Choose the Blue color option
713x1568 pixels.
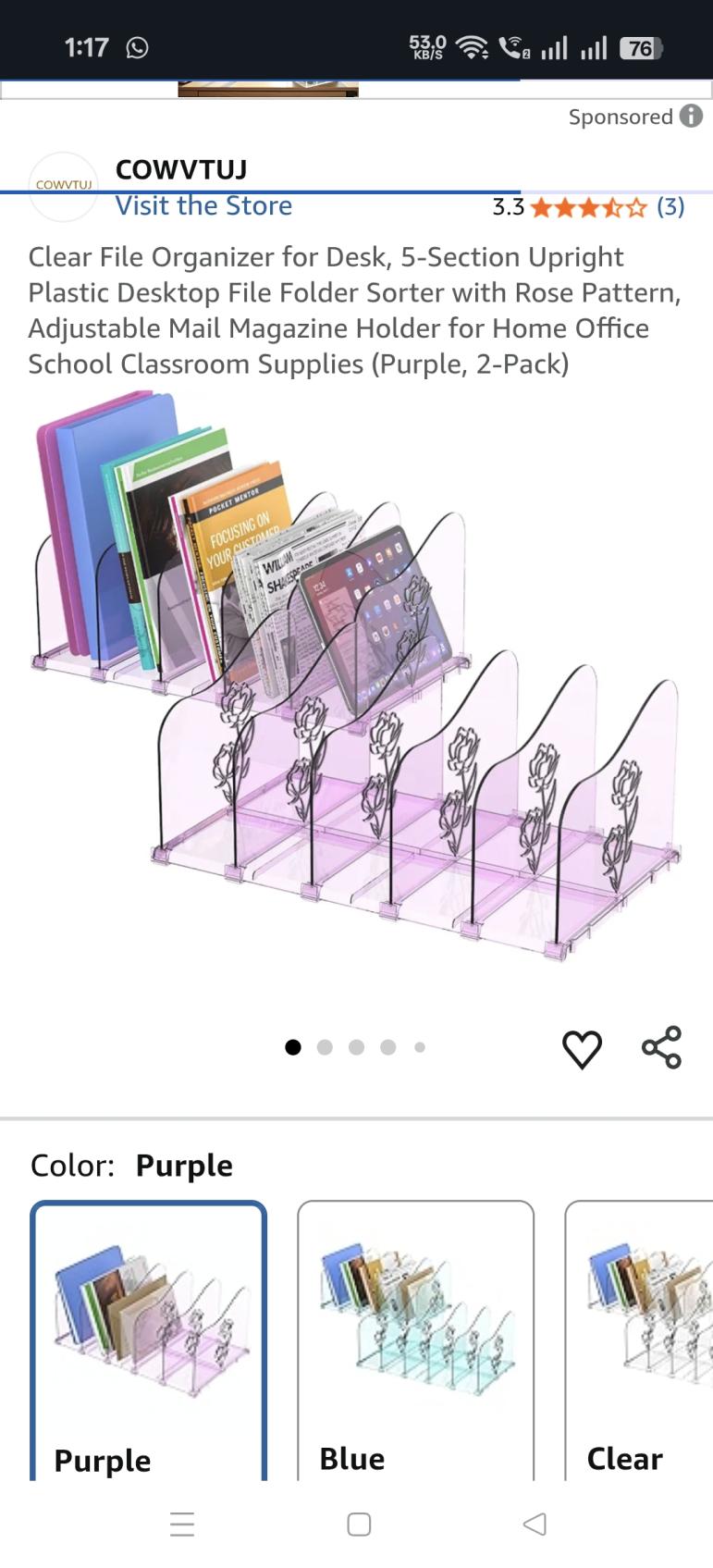[415, 1341]
